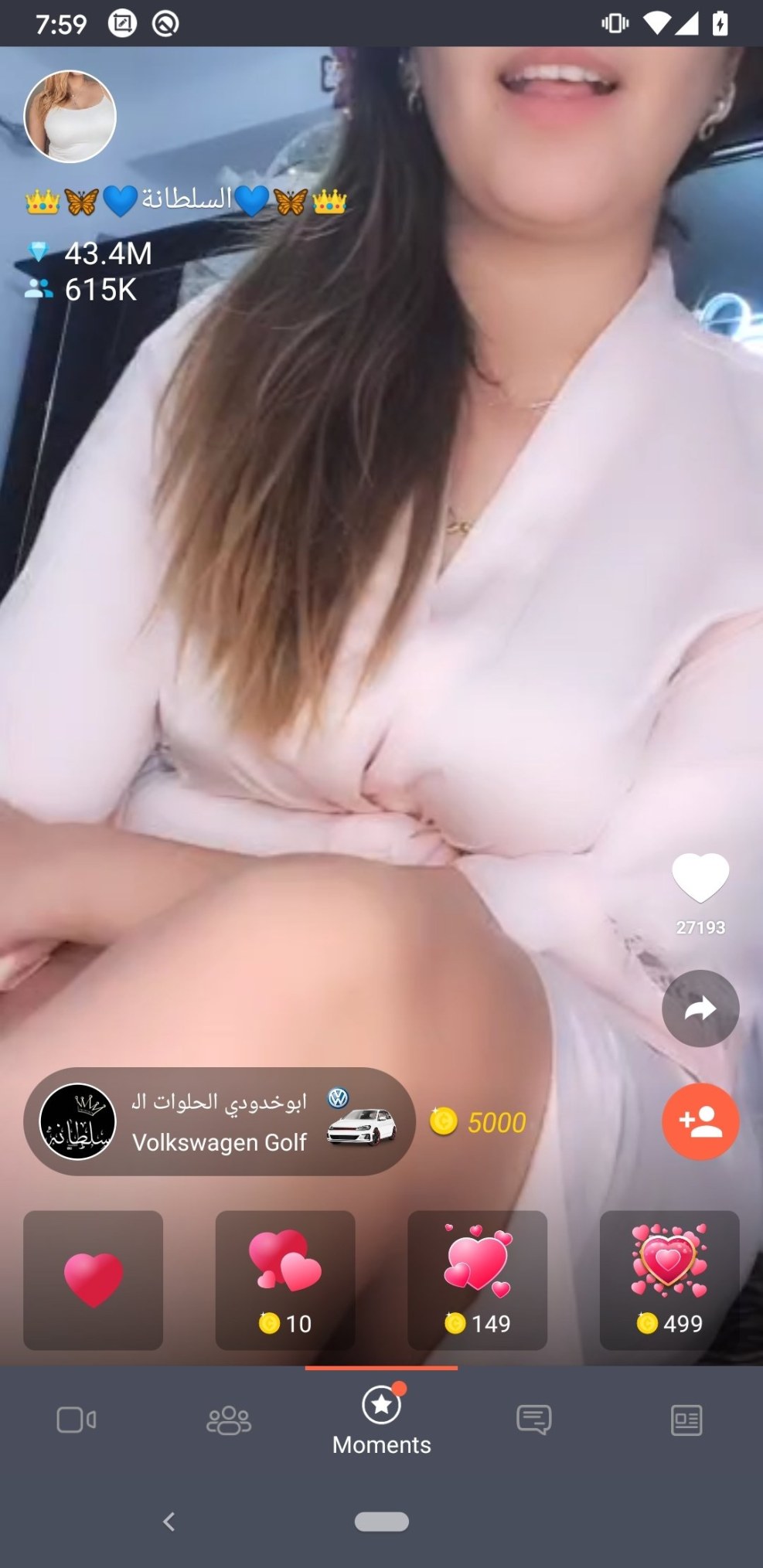
Task: Switch to the live video tab
Action: [76, 1420]
